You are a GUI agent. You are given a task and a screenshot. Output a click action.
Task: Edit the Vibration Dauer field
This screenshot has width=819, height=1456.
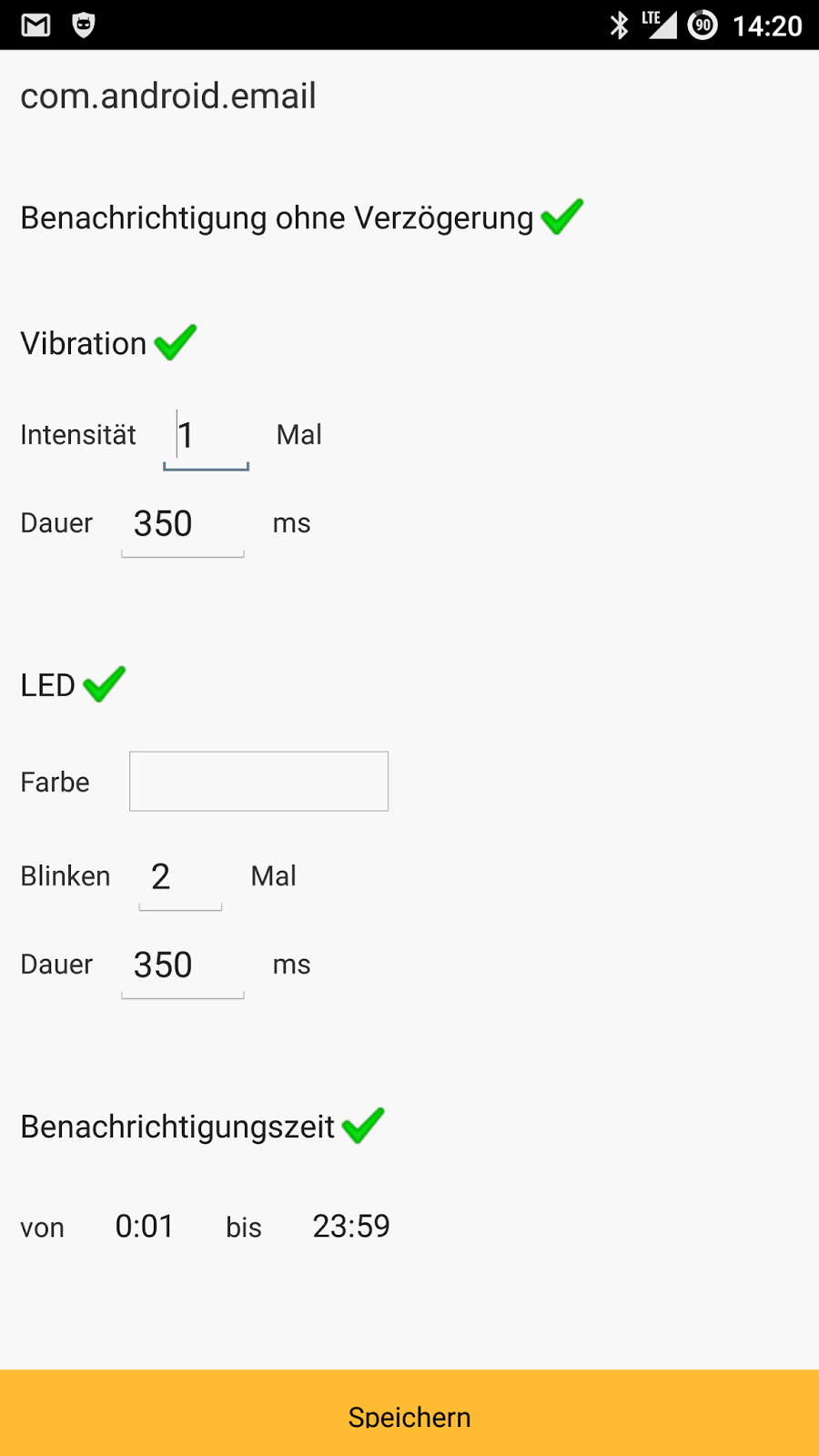click(182, 525)
